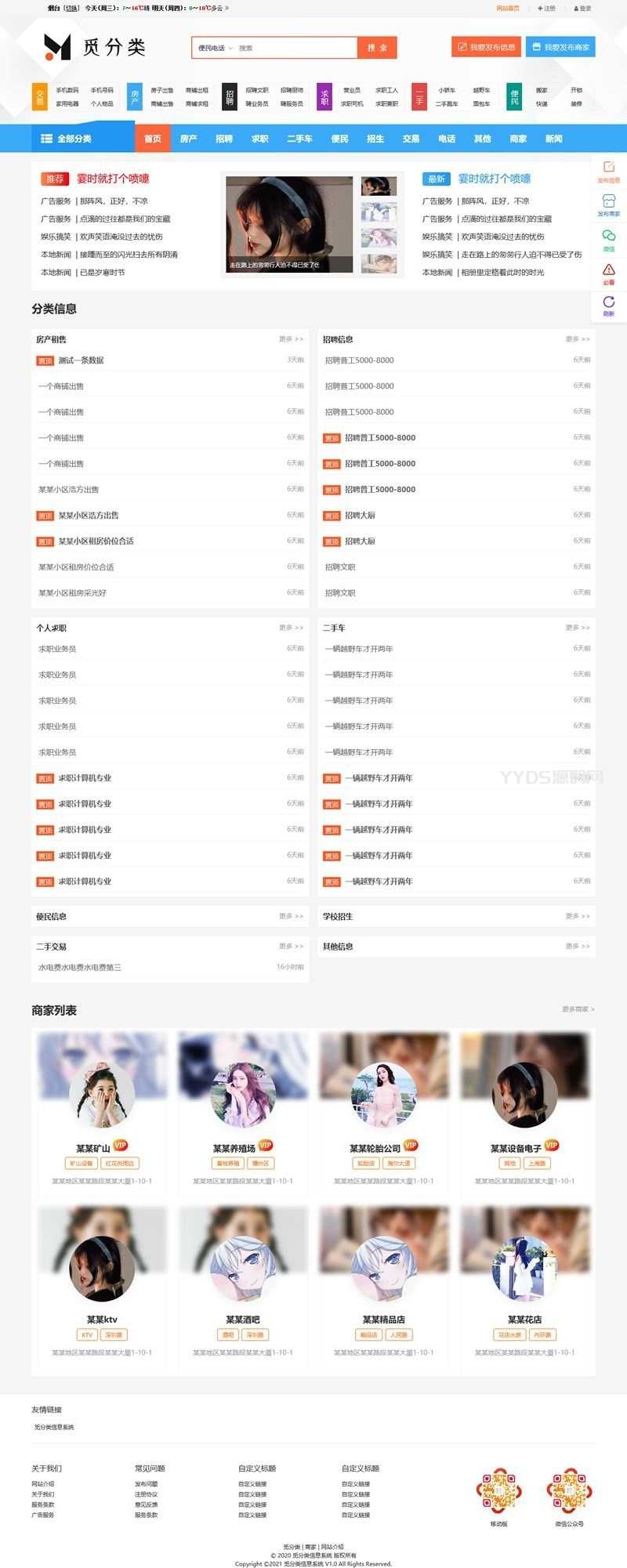Open the 二手车 navigation tab
The height and width of the screenshot is (1568, 627).
click(x=299, y=139)
